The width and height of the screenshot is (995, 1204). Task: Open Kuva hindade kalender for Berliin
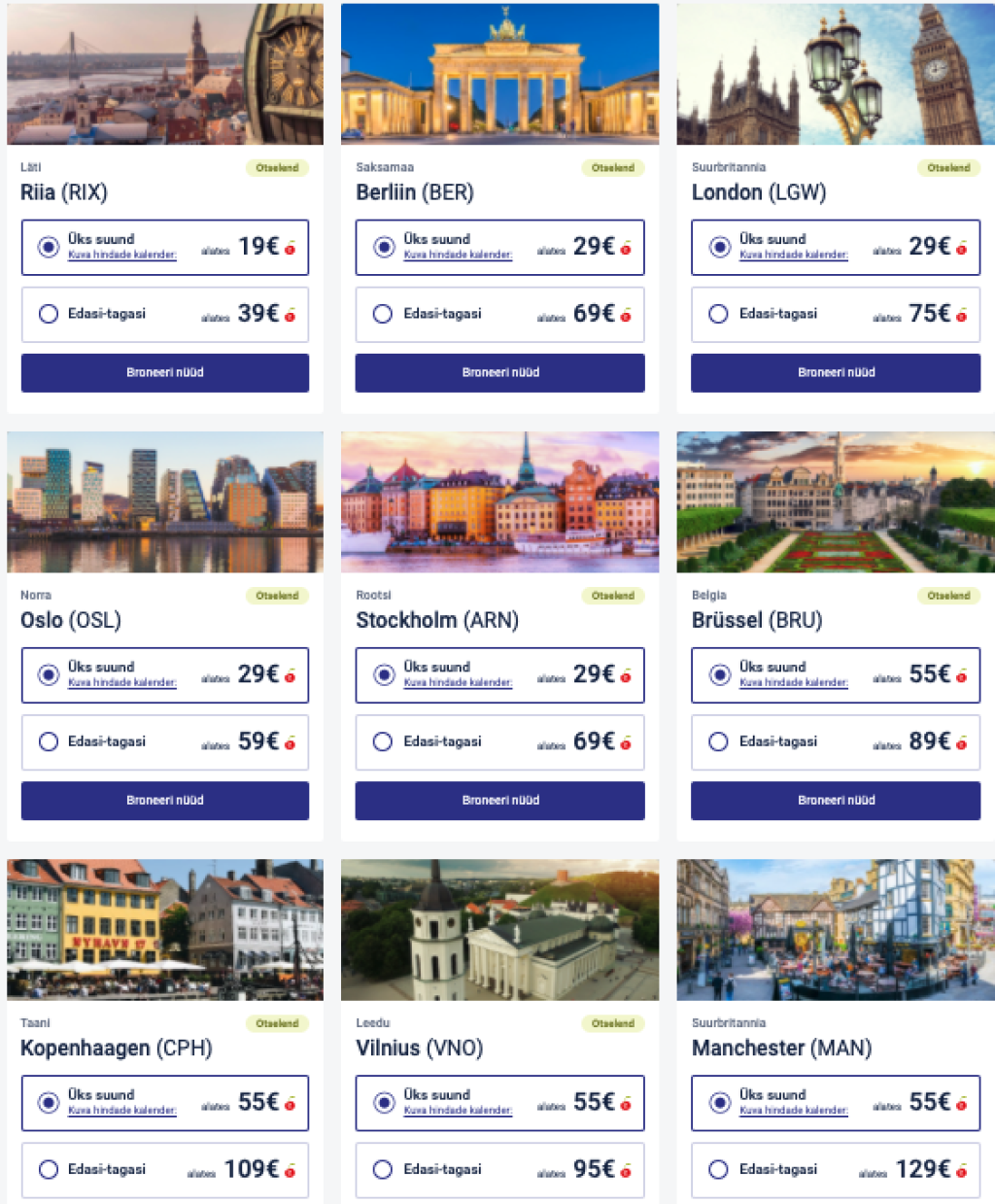tap(458, 255)
